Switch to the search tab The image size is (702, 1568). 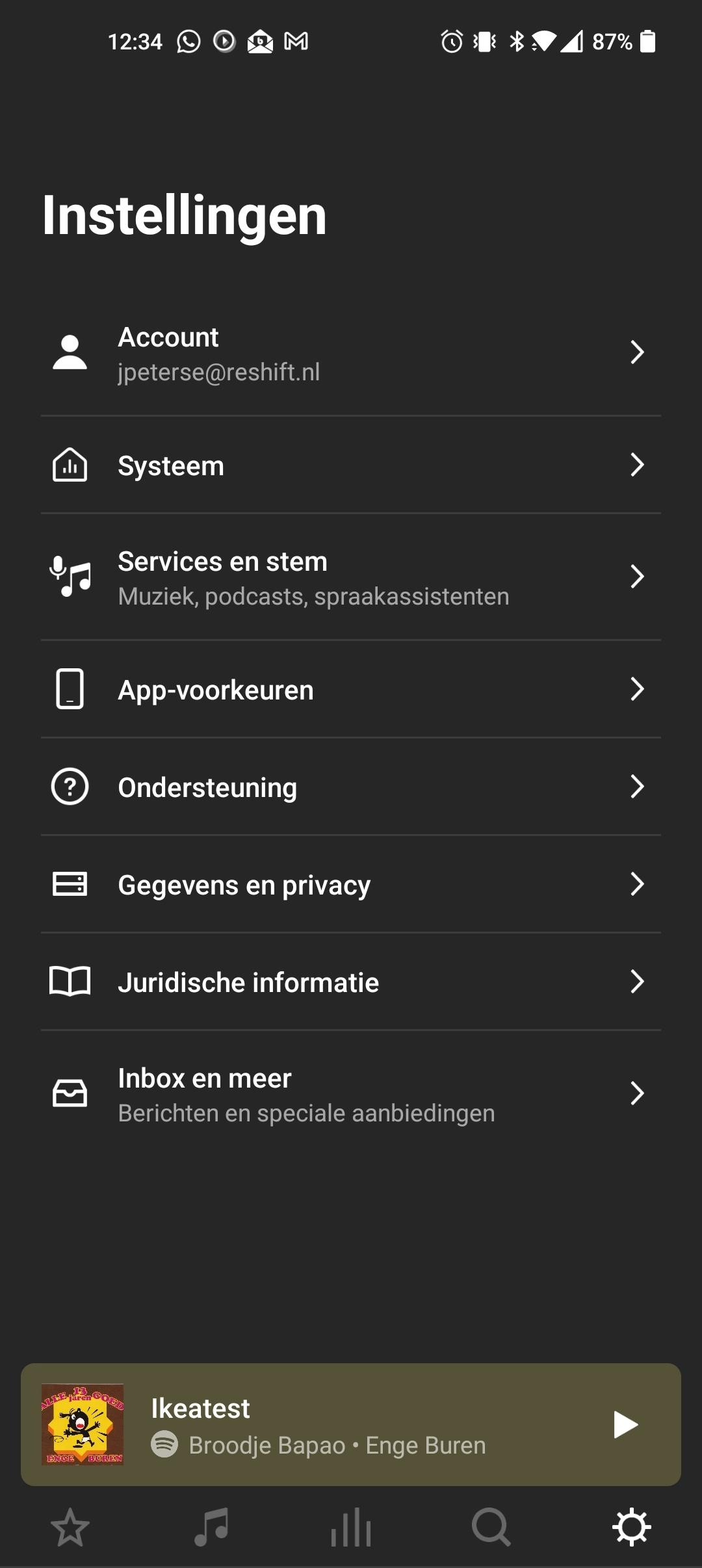[491, 1528]
